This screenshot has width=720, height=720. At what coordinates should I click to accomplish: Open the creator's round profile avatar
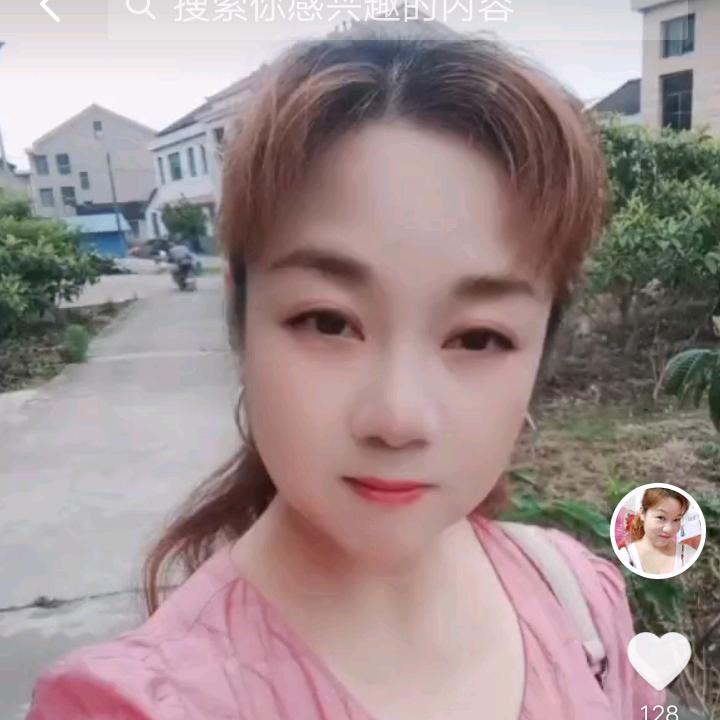click(x=658, y=531)
